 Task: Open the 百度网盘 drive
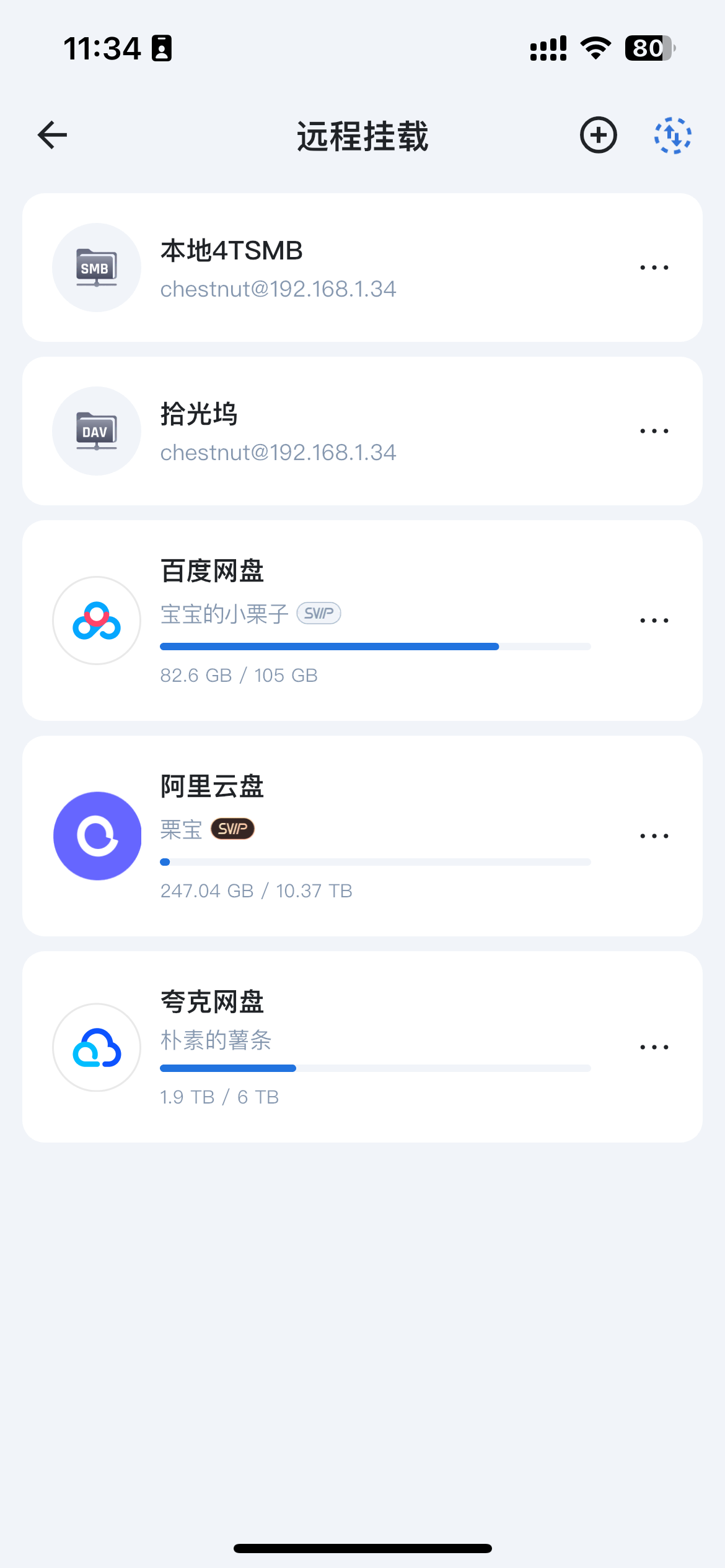click(310, 621)
